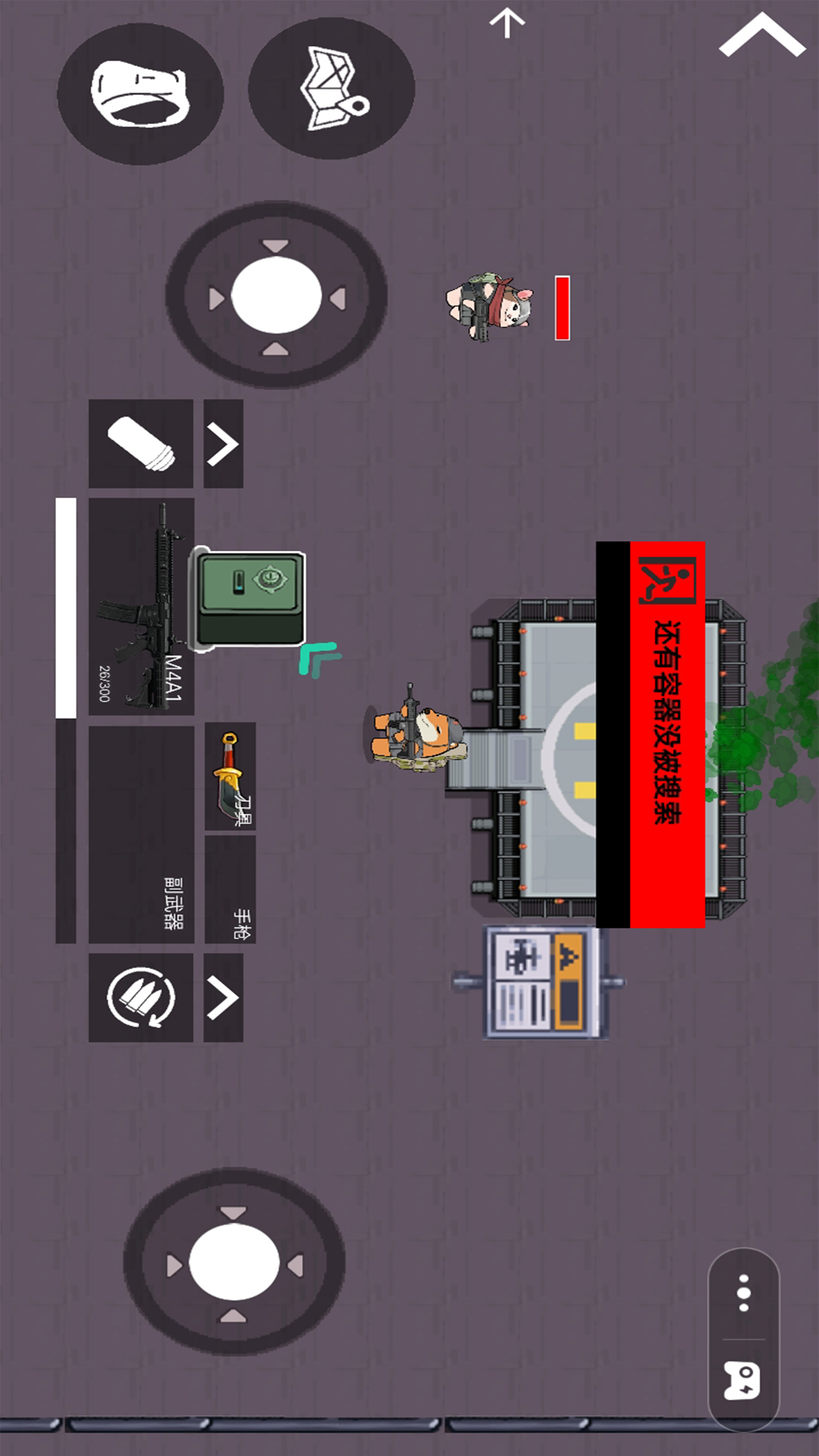Tap the helmet gear button
Viewport: 819px width, 1456px height.
click(x=140, y=94)
